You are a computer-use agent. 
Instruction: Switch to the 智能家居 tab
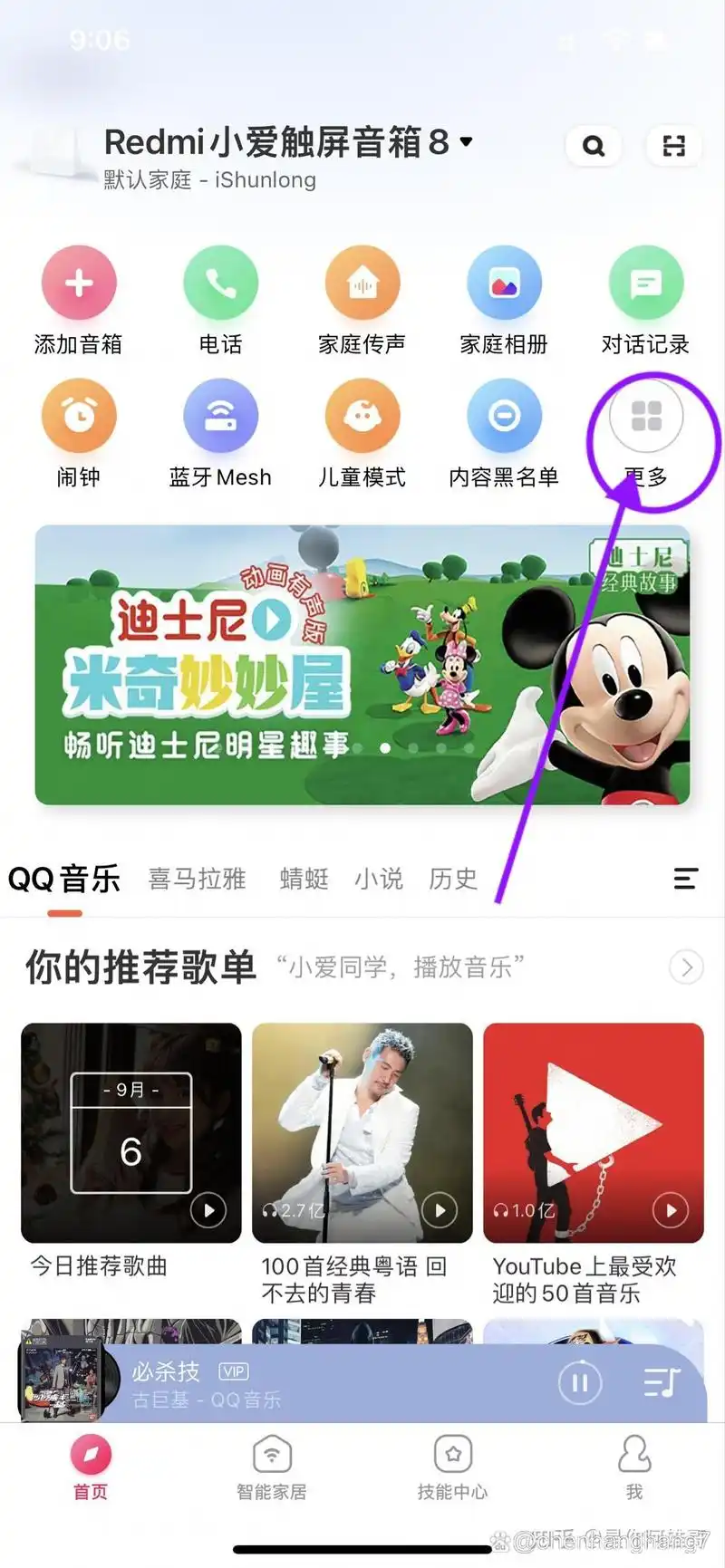(x=272, y=1467)
